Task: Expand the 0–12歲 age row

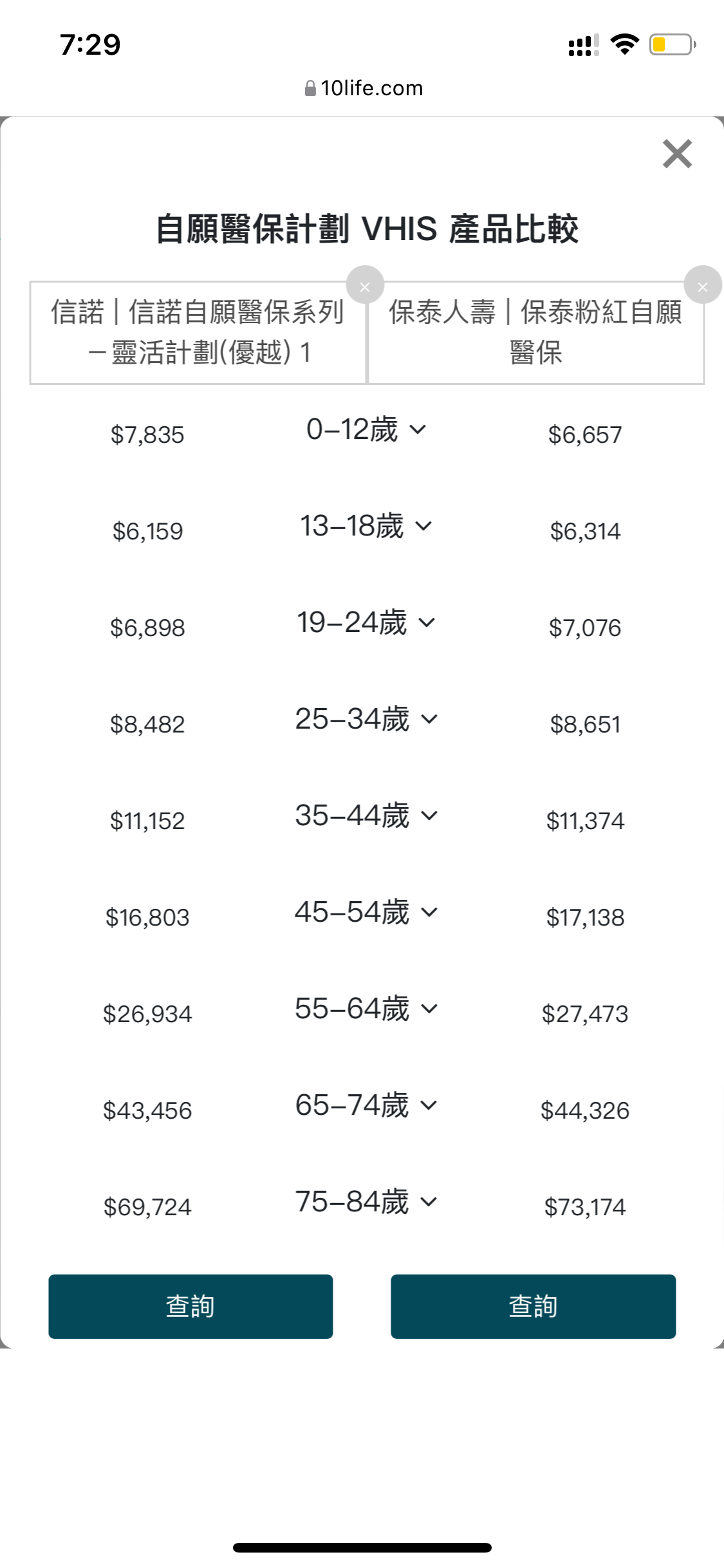Action: [366, 429]
